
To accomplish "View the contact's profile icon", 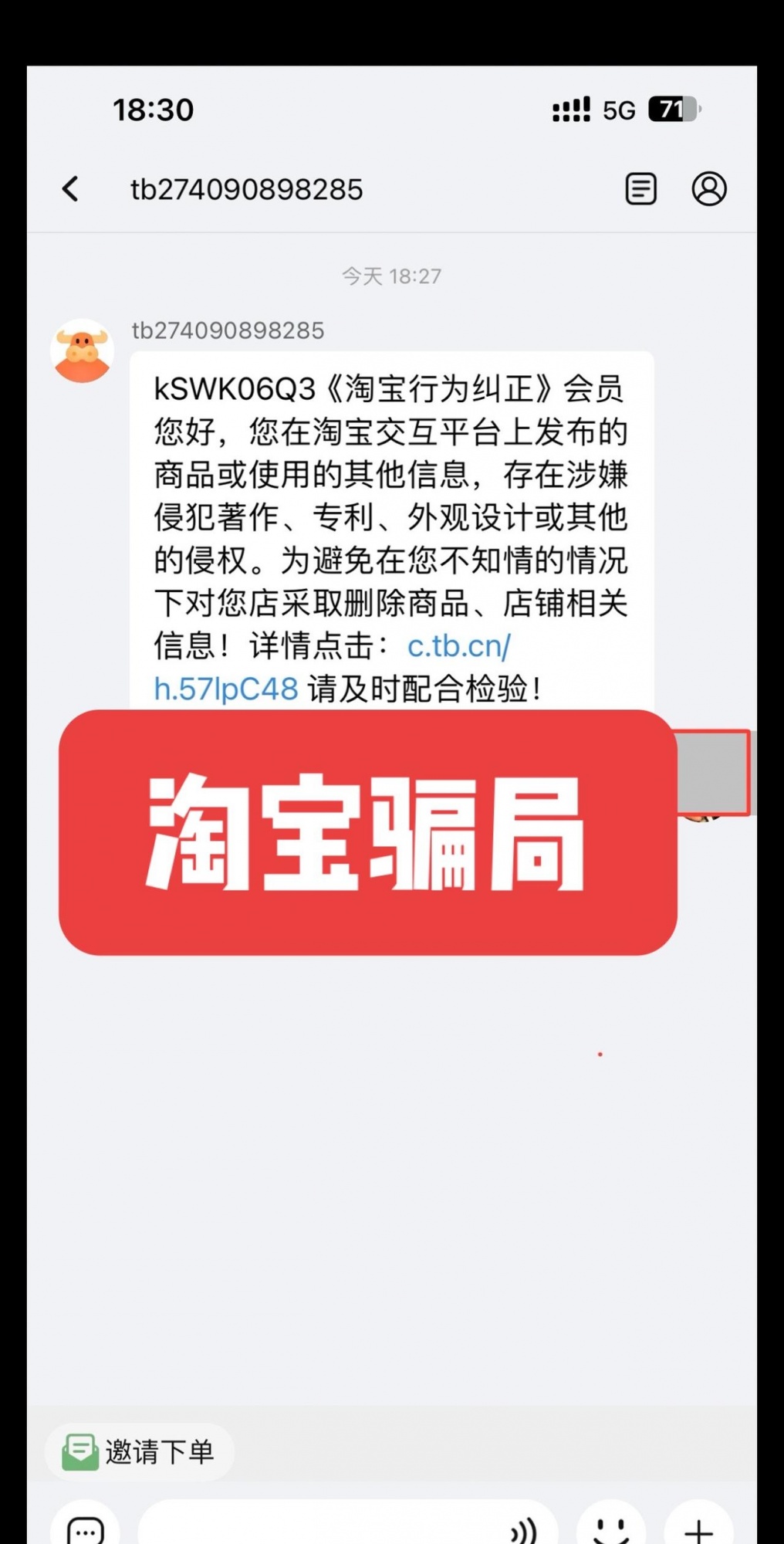I will [x=708, y=189].
